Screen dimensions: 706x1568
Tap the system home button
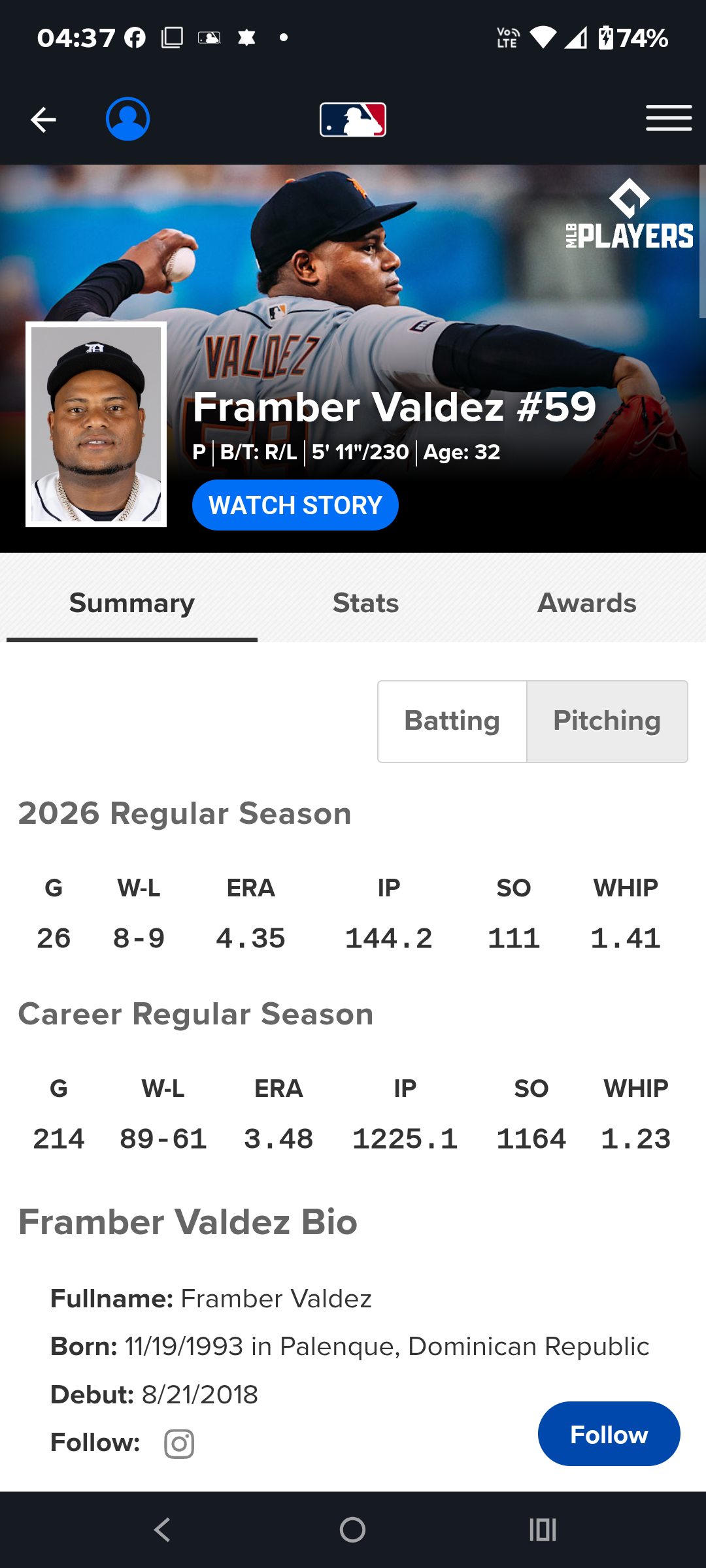[x=353, y=1529]
